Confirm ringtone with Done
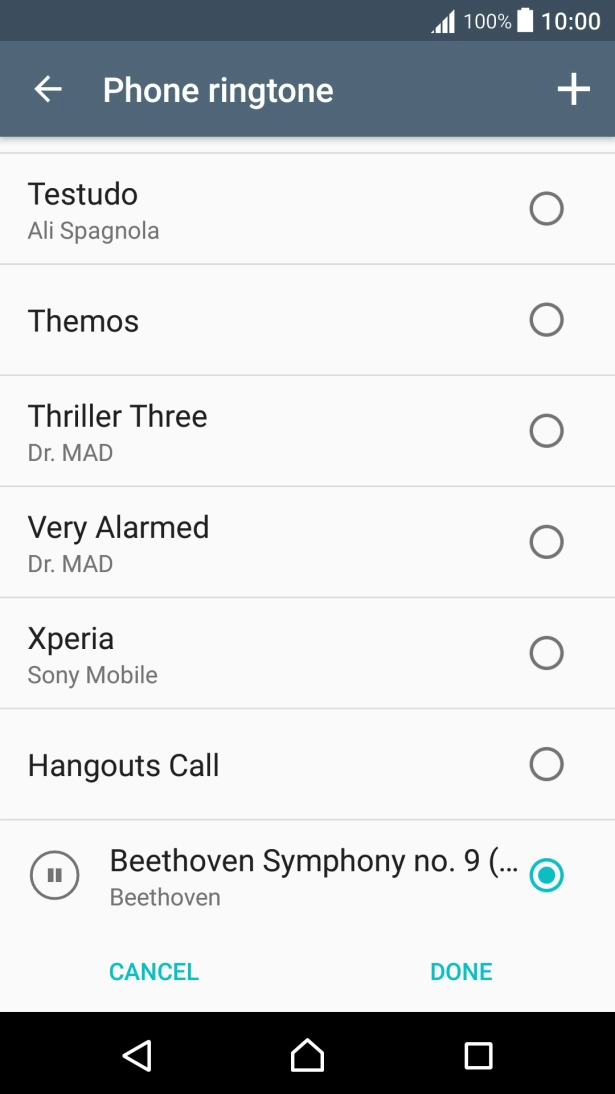615x1094 pixels. click(461, 972)
